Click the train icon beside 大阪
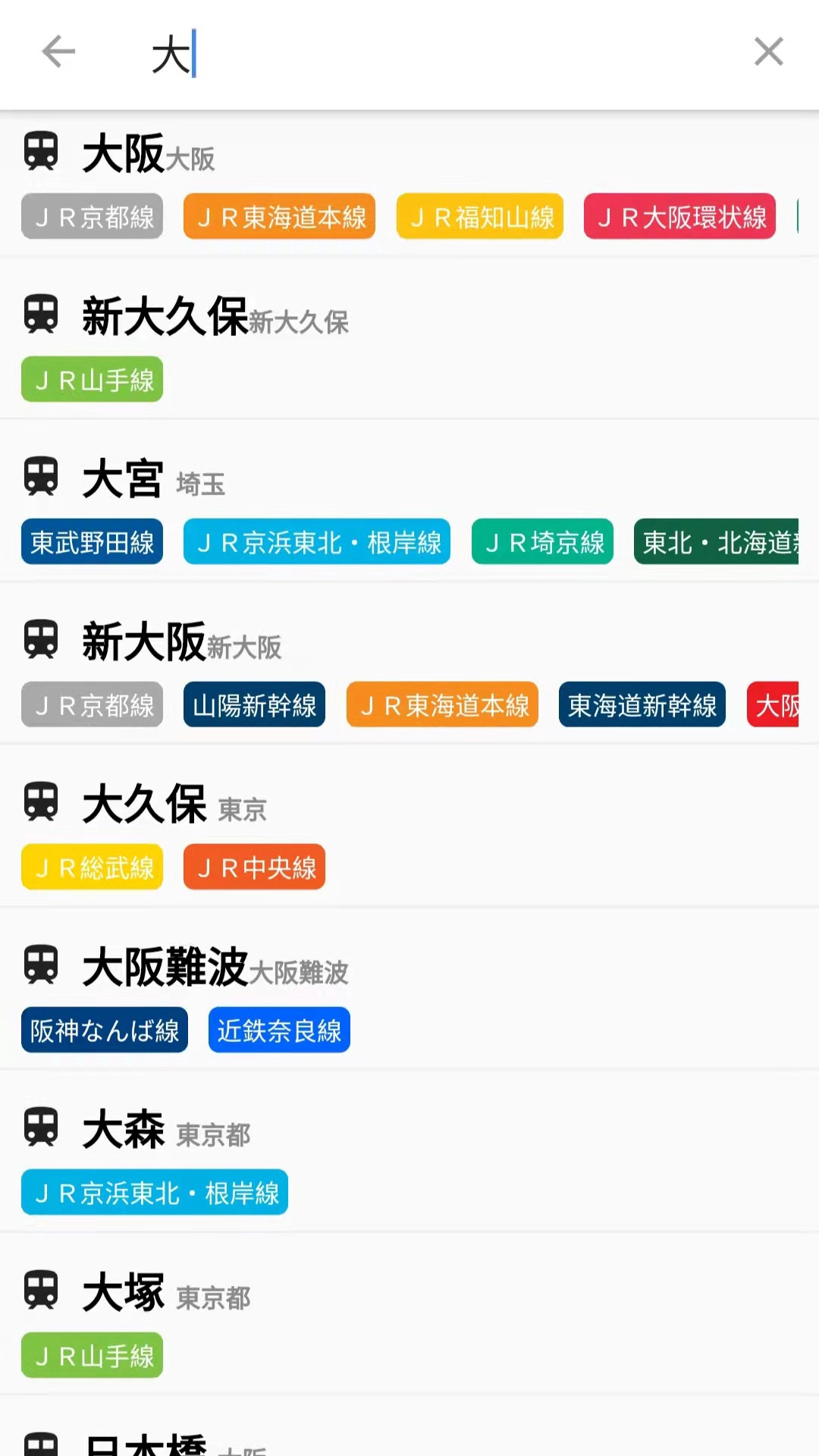 pyautogui.click(x=42, y=150)
